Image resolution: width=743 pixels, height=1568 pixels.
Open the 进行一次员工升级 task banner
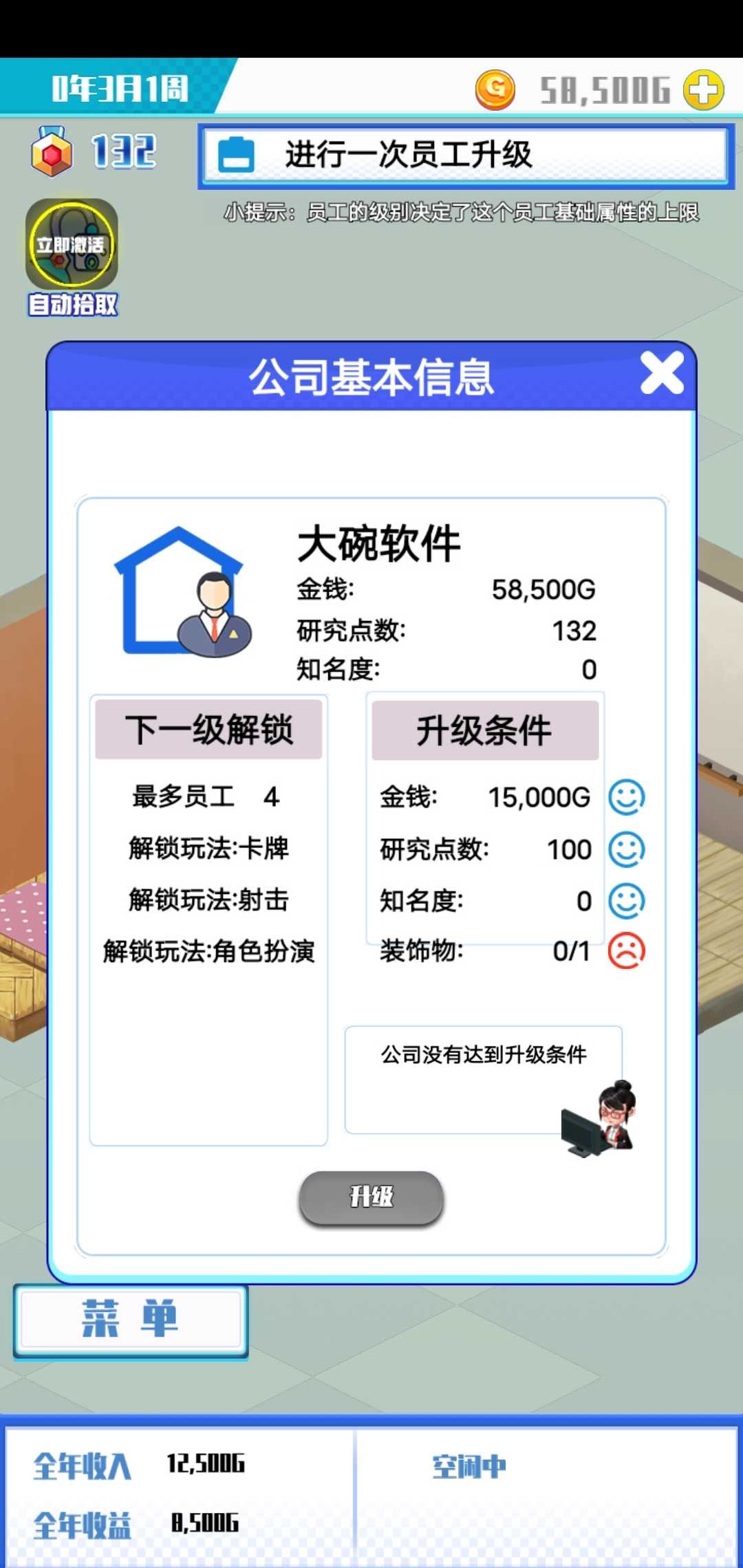(465, 155)
